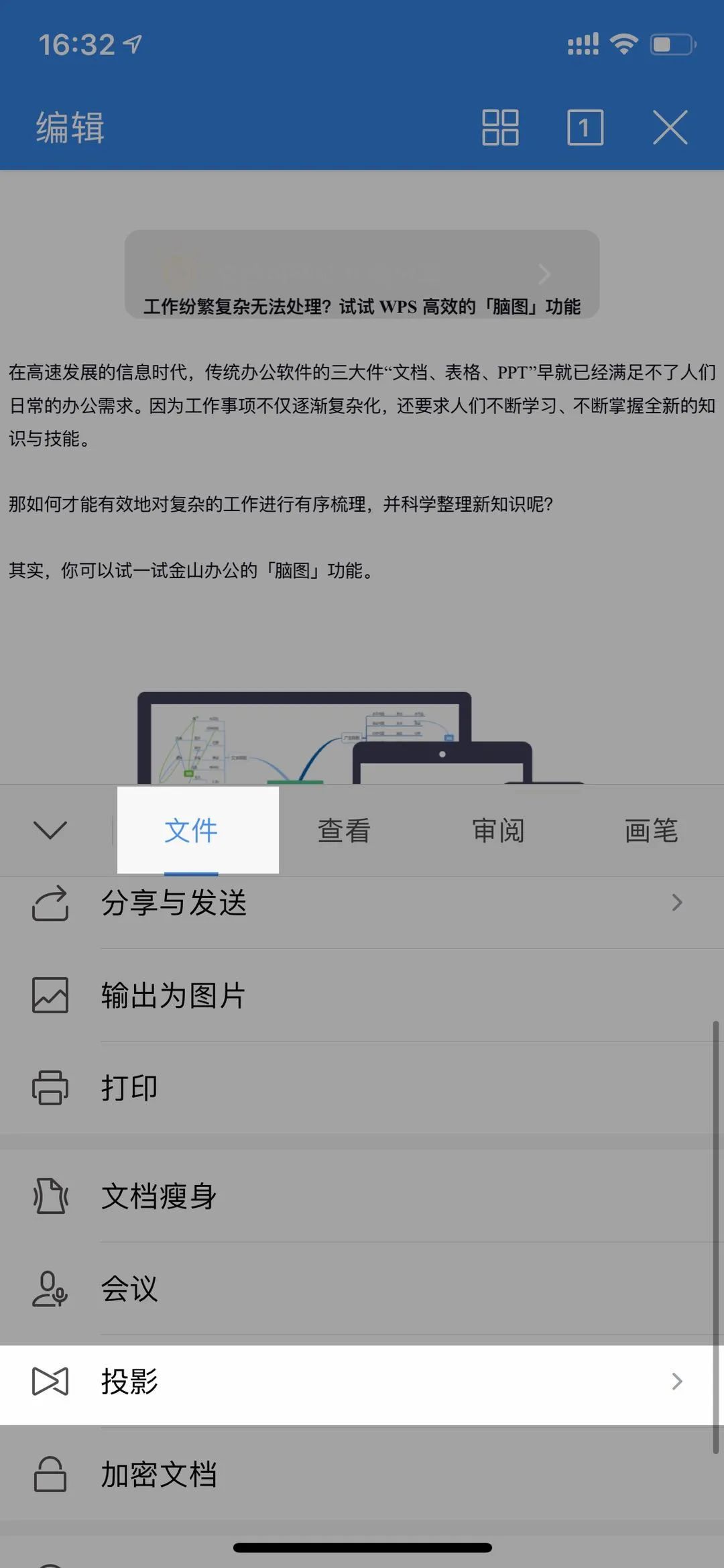Image resolution: width=724 pixels, height=1568 pixels.
Task: Open the 打印 option
Action: point(362,1088)
